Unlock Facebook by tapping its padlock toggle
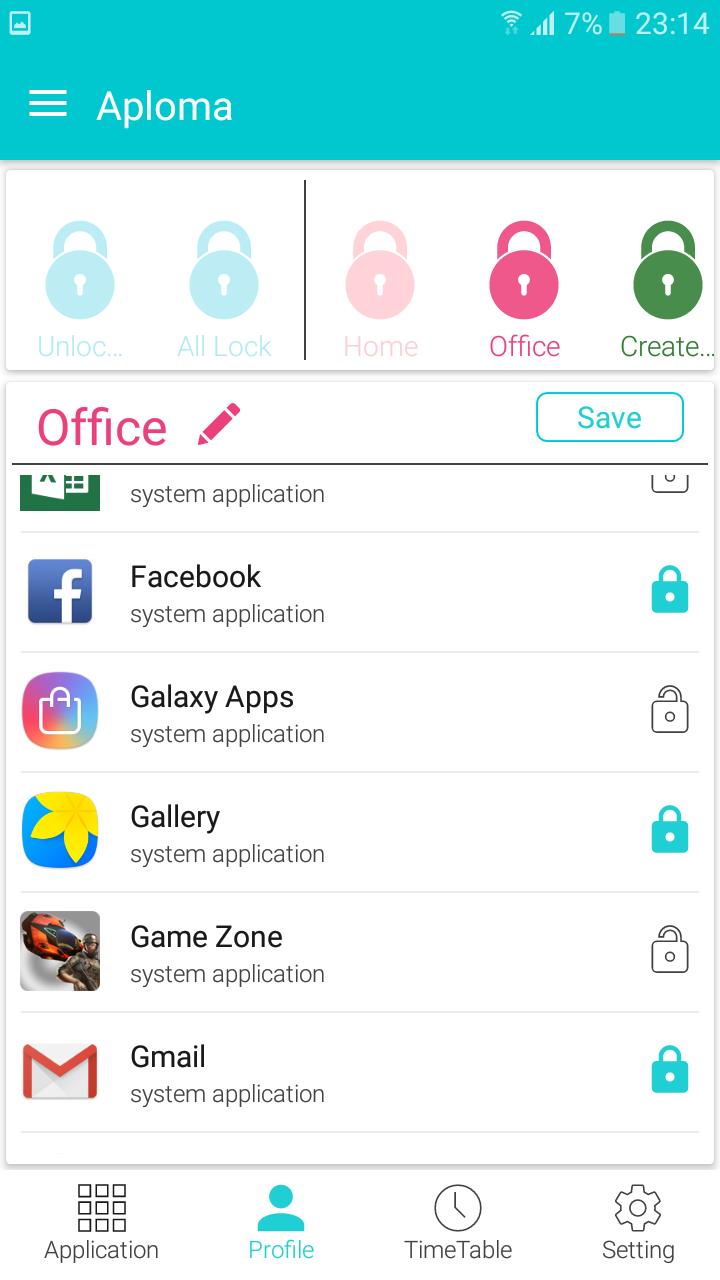 point(669,590)
